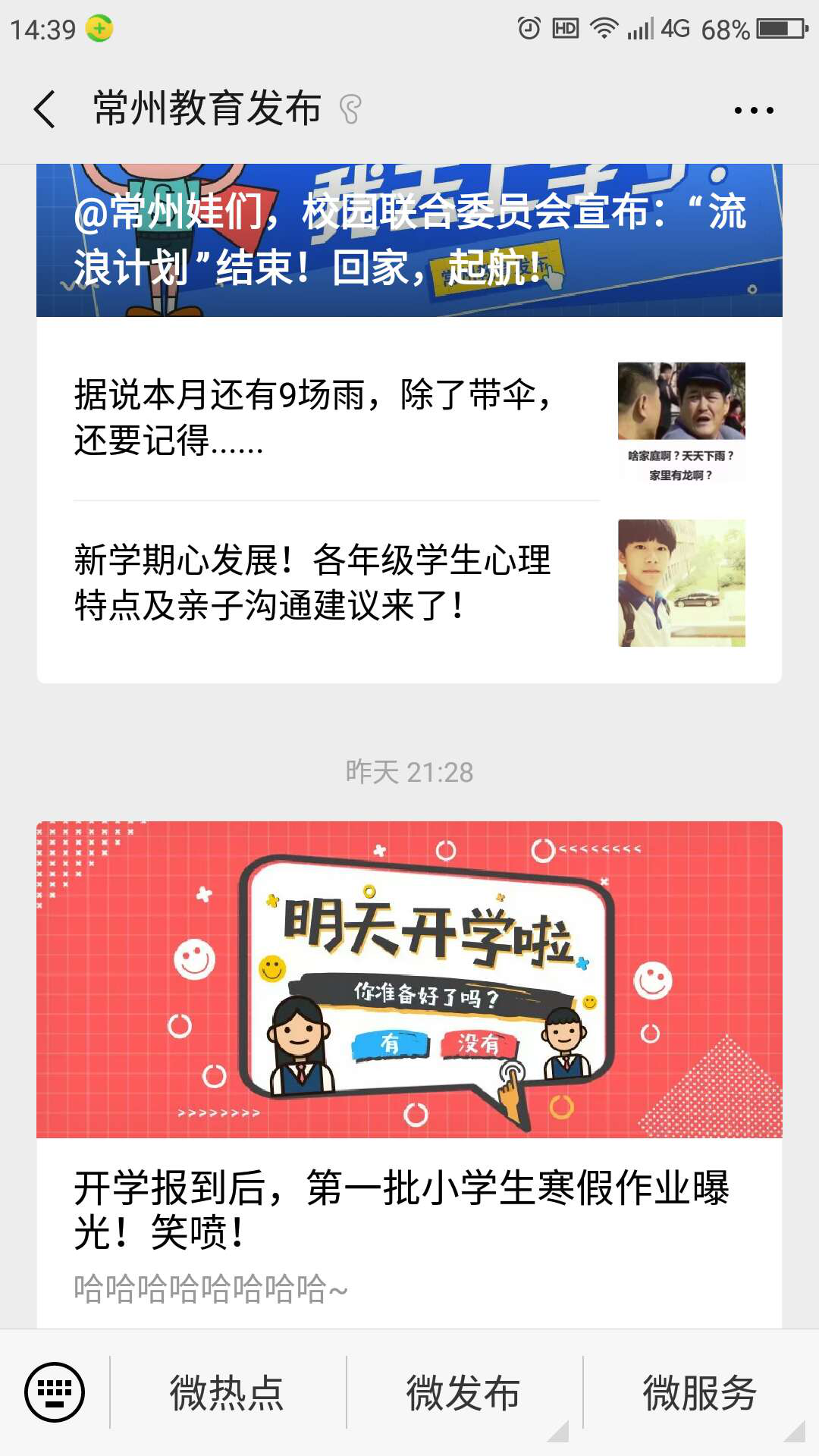Open the article about 校园联合委员会 and “流浪计划”结束
819x1456 pixels.
click(x=409, y=240)
